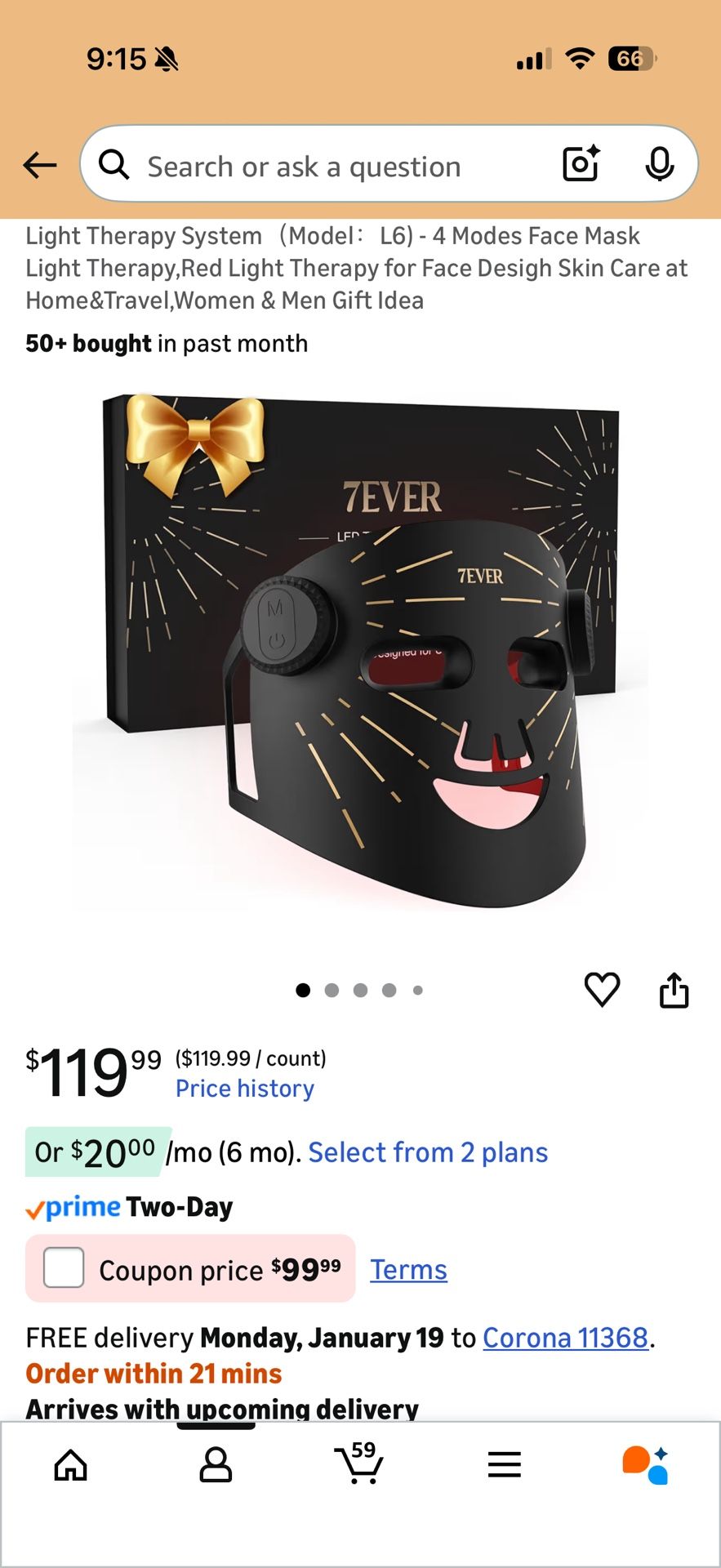Open the cart with 59 items
The width and height of the screenshot is (721, 1568).
click(359, 1463)
